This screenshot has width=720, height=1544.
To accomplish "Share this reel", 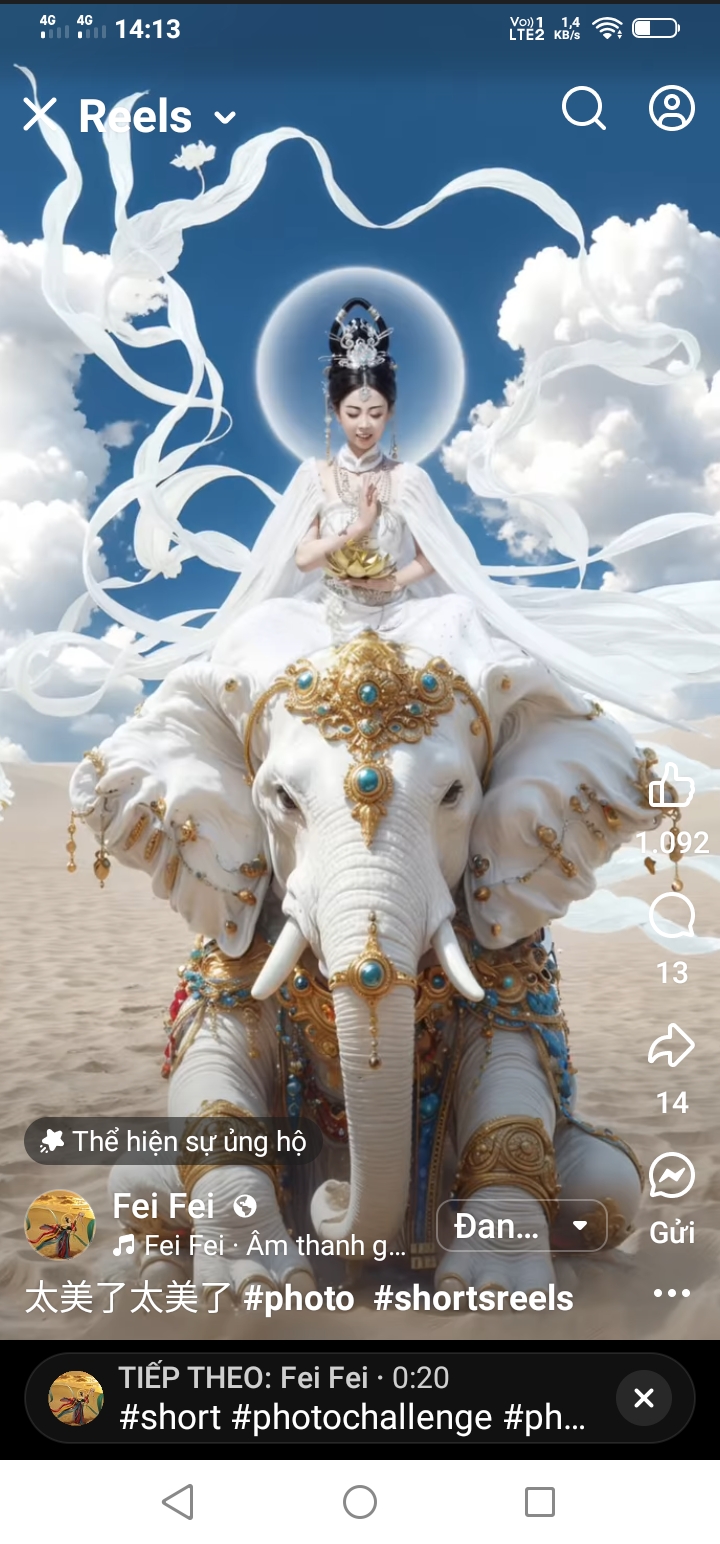I will (x=672, y=1046).
